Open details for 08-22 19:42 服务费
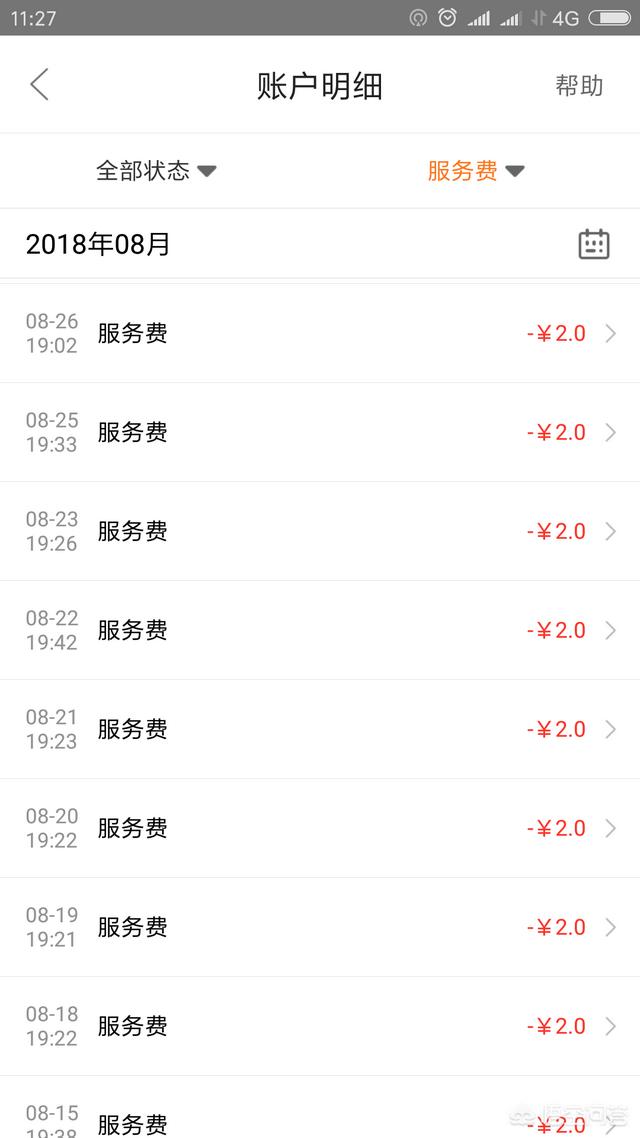 click(x=320, y=630)
